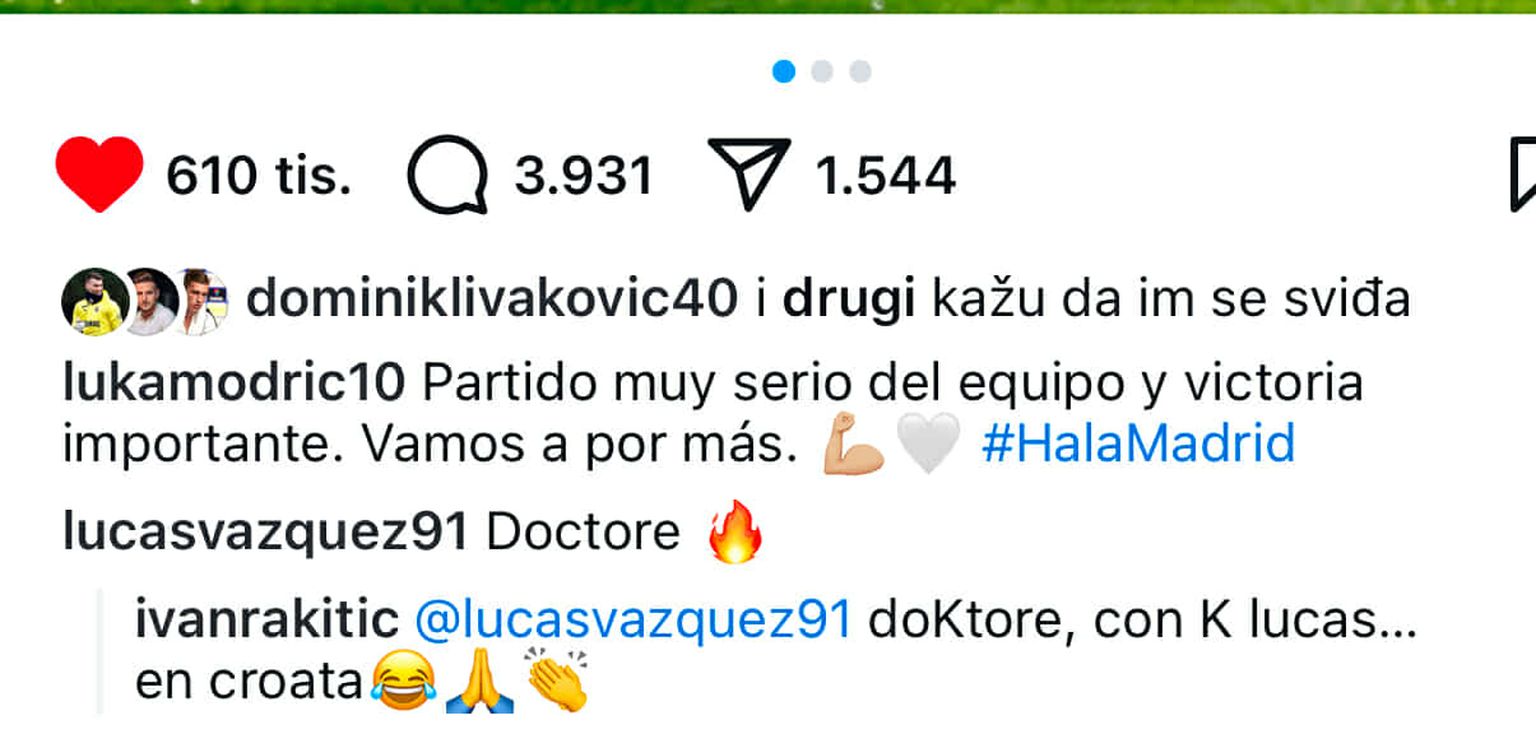
Task: Tap the #HalaMadrid hashtag
Action: pyautogui.click(x=1138, y=443)
